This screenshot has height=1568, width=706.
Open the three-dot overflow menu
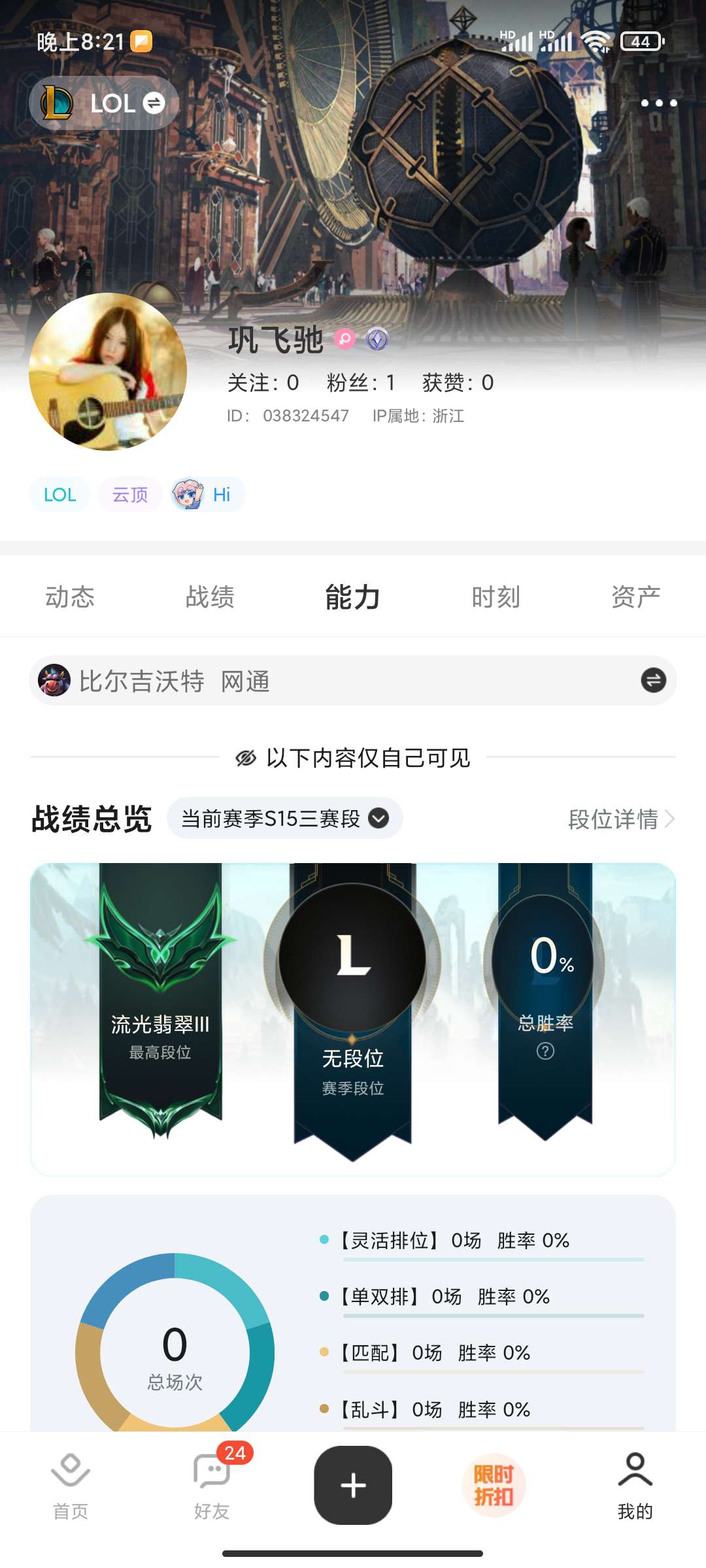pyautogui.click(x=658, y=103)
